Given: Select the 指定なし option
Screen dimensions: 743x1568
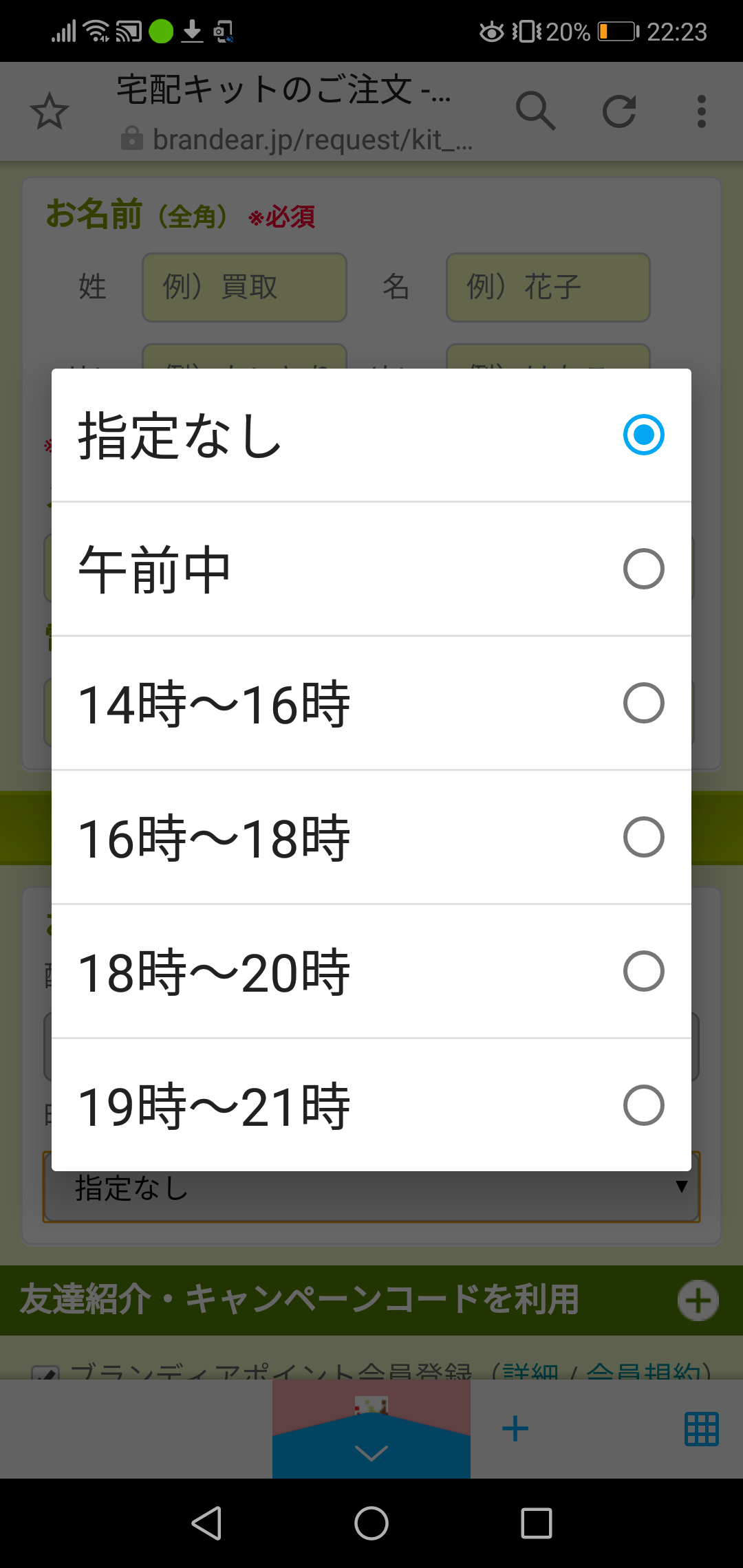Looking at the screenshot, I should click(x=371, y=435).
